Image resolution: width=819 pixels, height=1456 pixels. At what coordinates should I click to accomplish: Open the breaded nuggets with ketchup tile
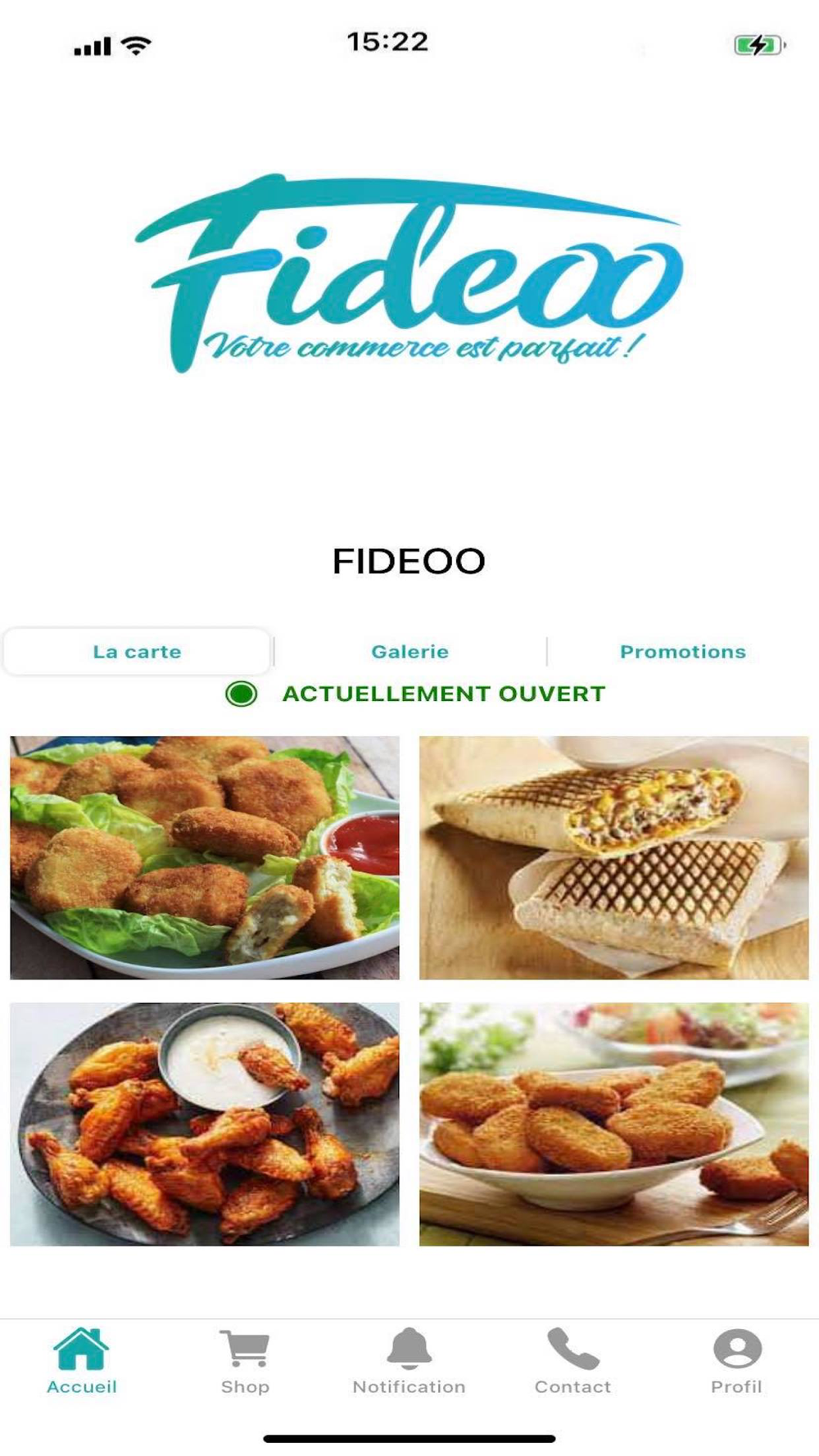click(205, 857)
